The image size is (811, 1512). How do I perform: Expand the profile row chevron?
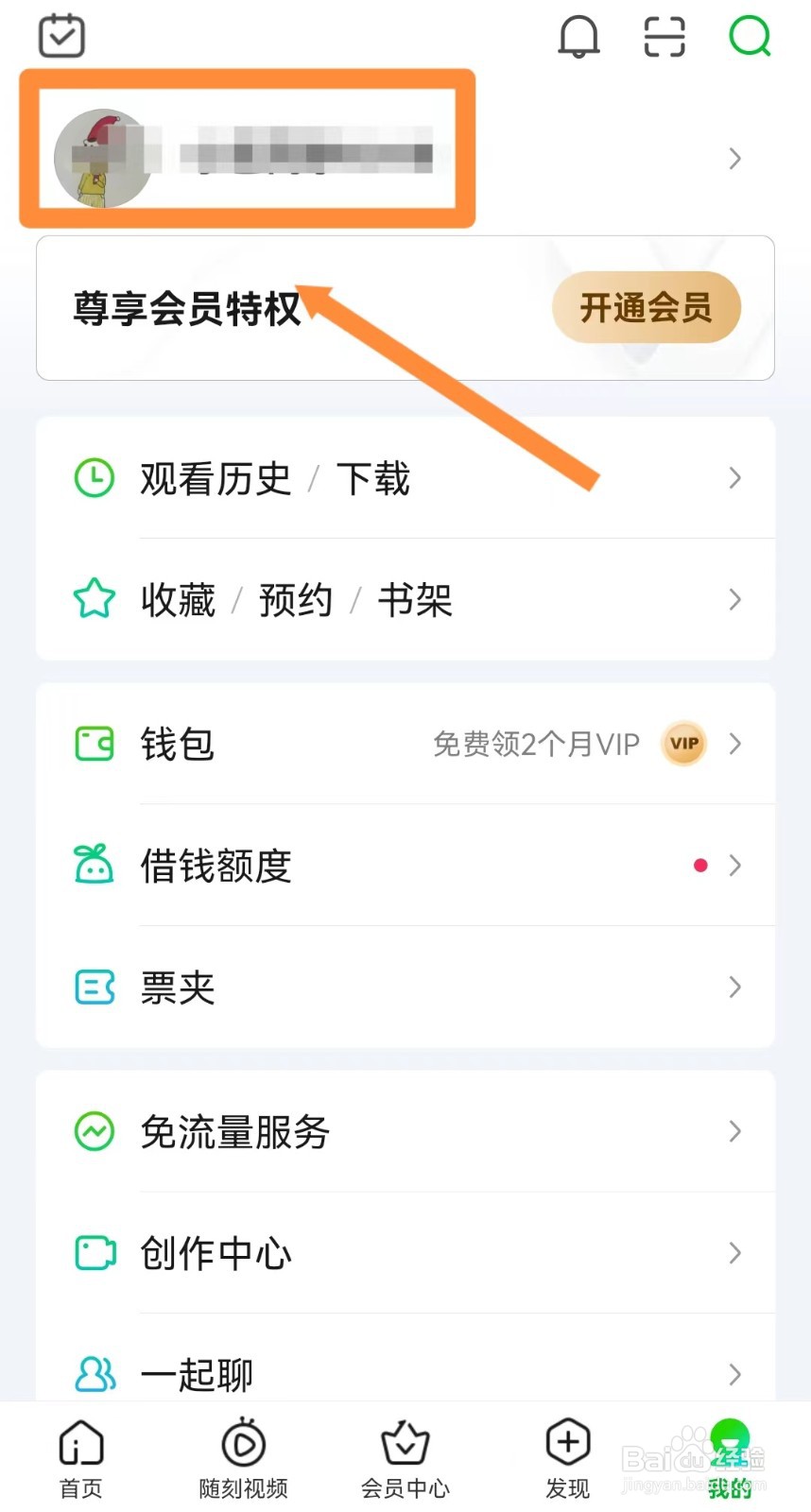click(x=734, y=159)
